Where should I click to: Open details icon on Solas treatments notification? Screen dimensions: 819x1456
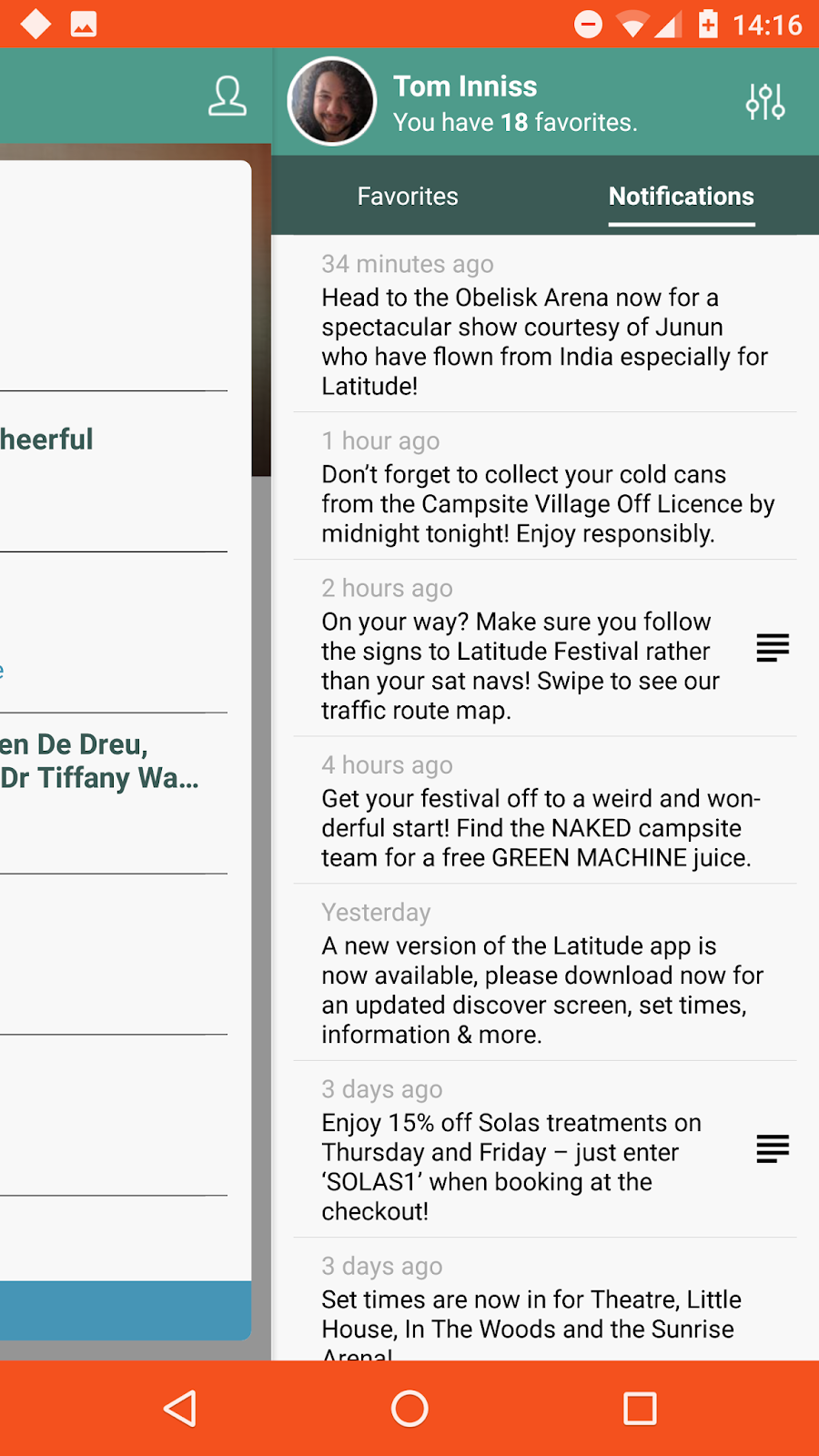pyautogui.click(x=773, y=1148)
